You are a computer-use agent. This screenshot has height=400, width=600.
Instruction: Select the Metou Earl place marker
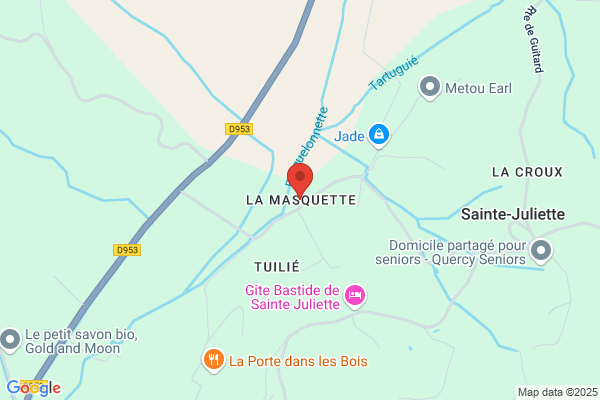click(x=430, y=88)
